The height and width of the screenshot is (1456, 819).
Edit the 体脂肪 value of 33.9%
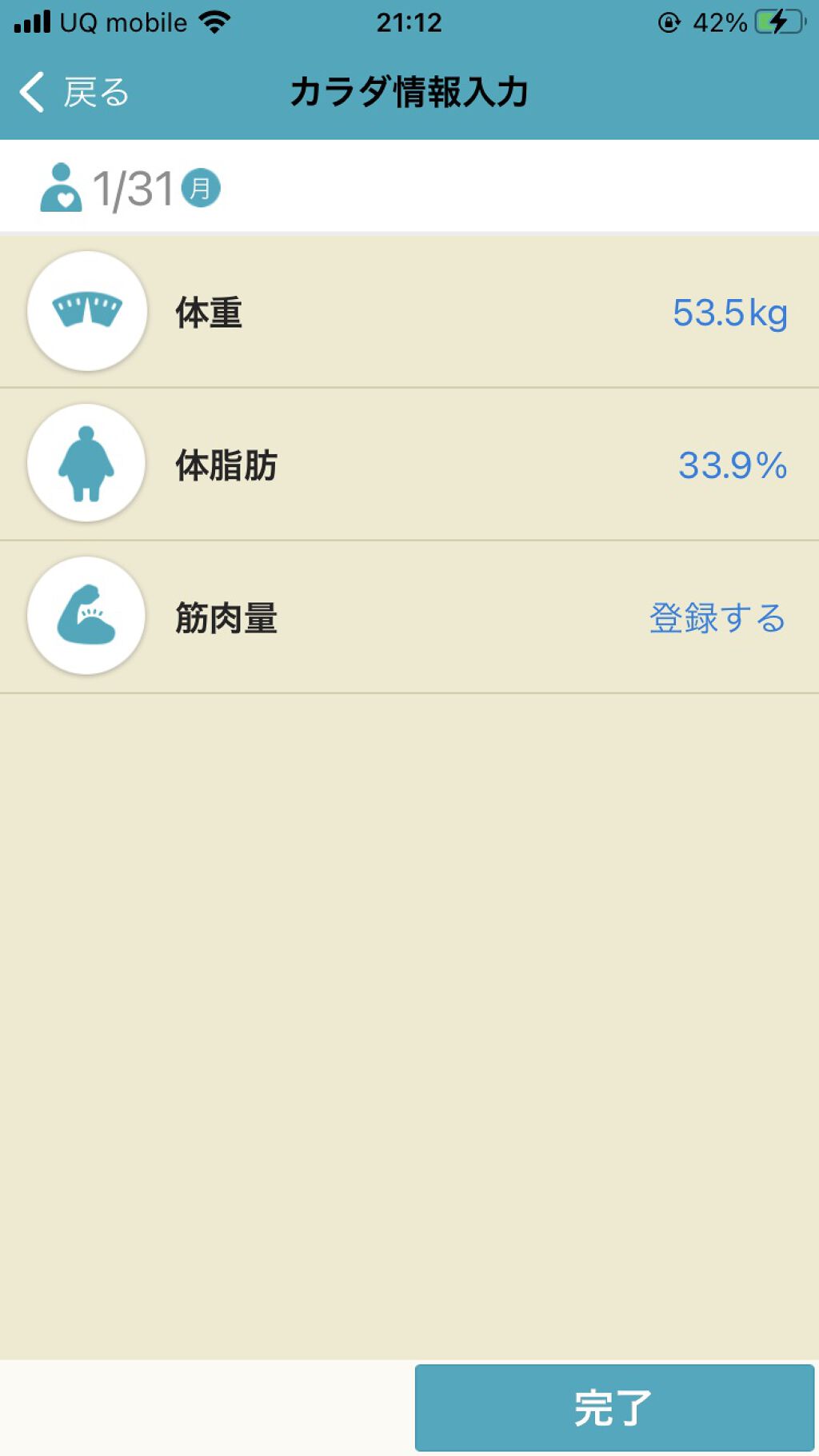[x=732, y=465]
